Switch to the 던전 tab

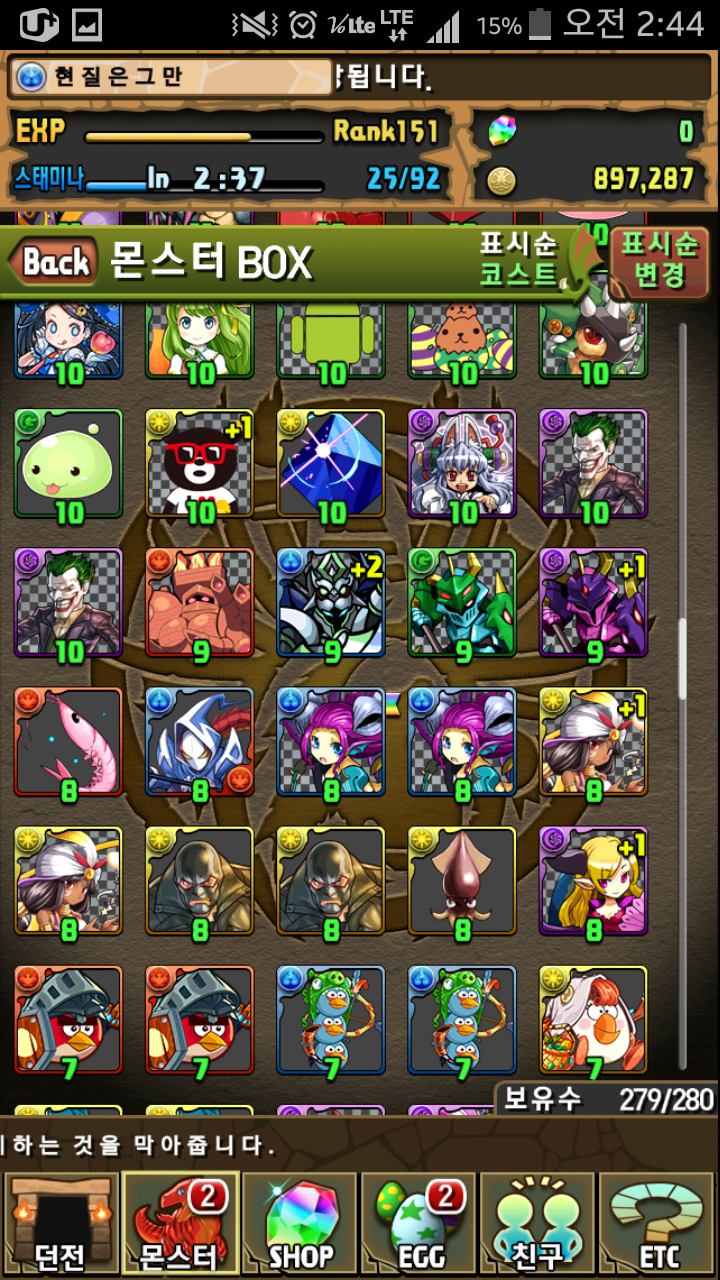60,1224
